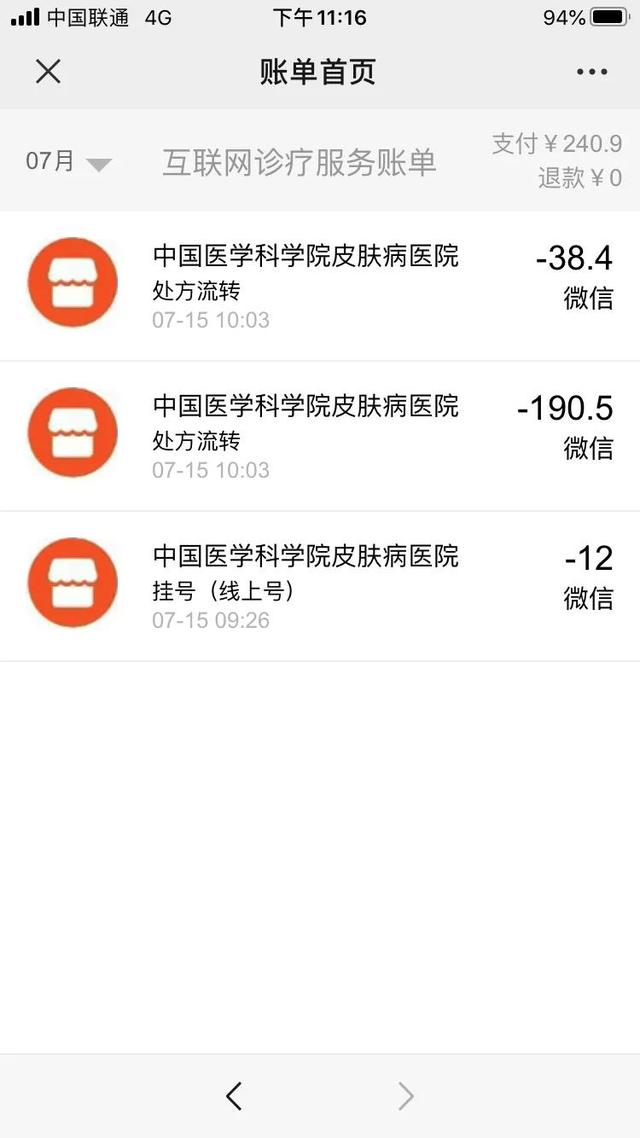Viewport: 640px width, 1138px height.
Task: Open the three-dot more options menu
Action: 592,71
